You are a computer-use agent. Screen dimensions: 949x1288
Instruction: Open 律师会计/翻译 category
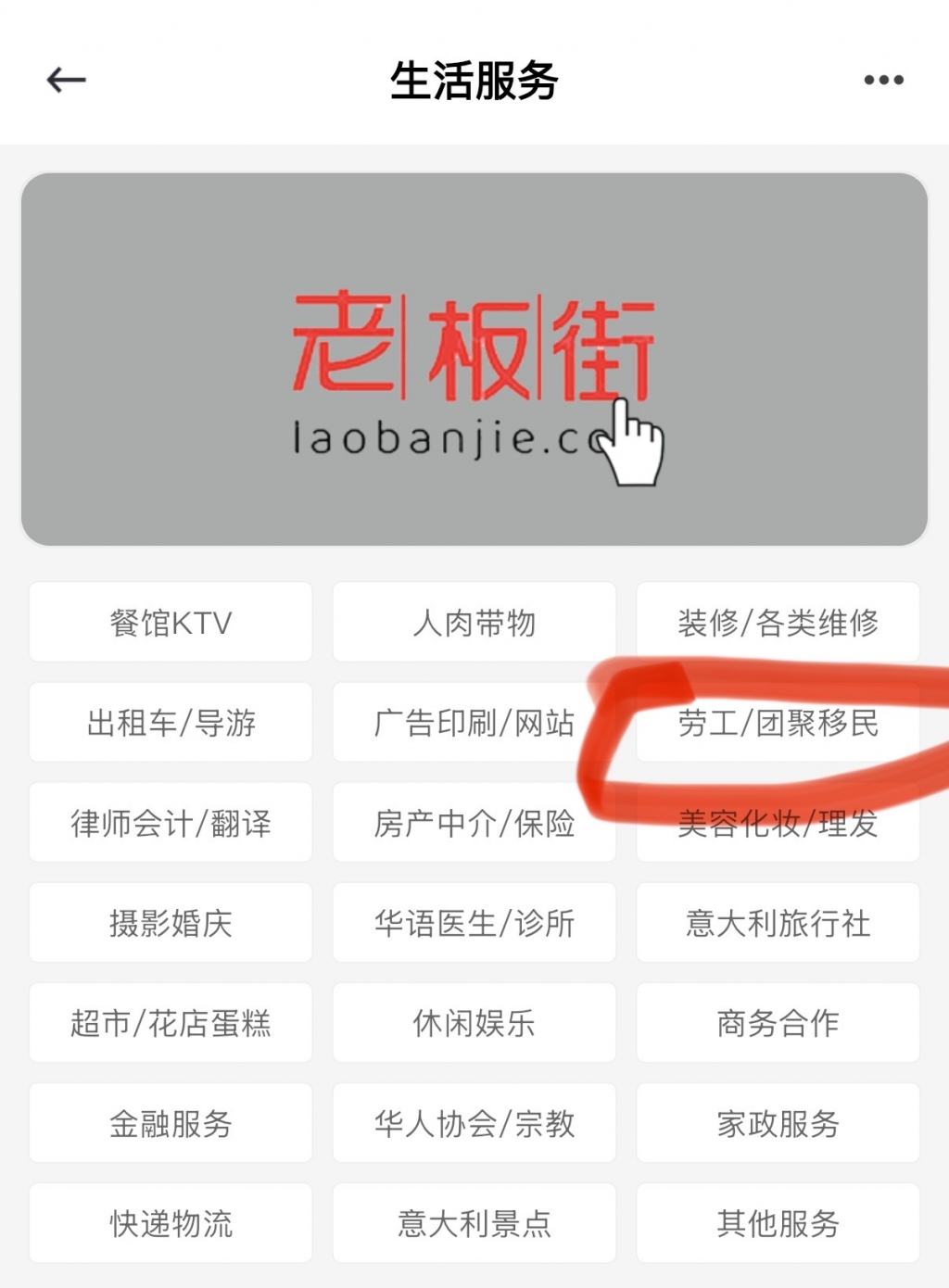click(x=171, y=823)
